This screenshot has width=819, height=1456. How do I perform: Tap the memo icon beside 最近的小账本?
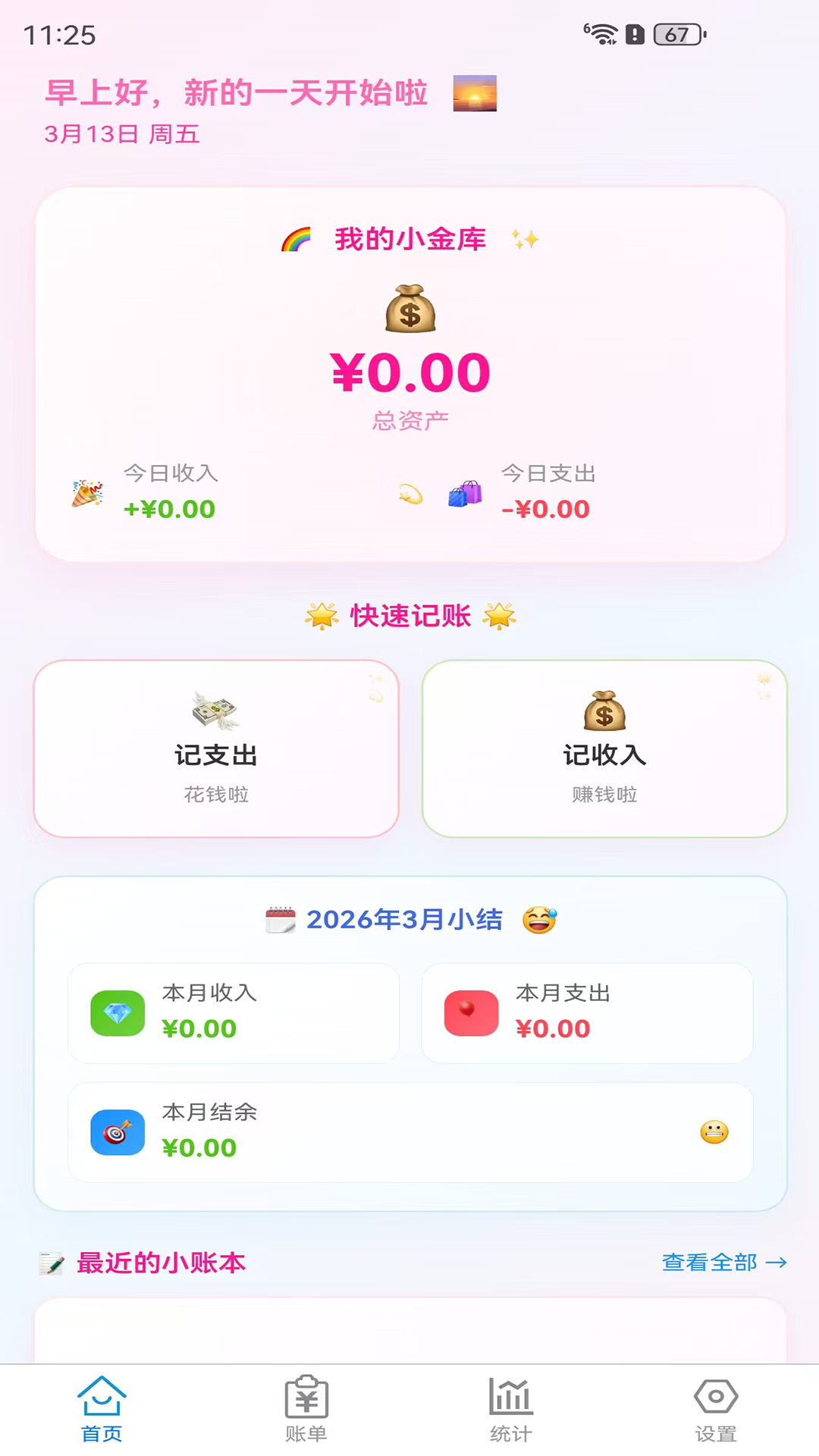pos(52,1263)
